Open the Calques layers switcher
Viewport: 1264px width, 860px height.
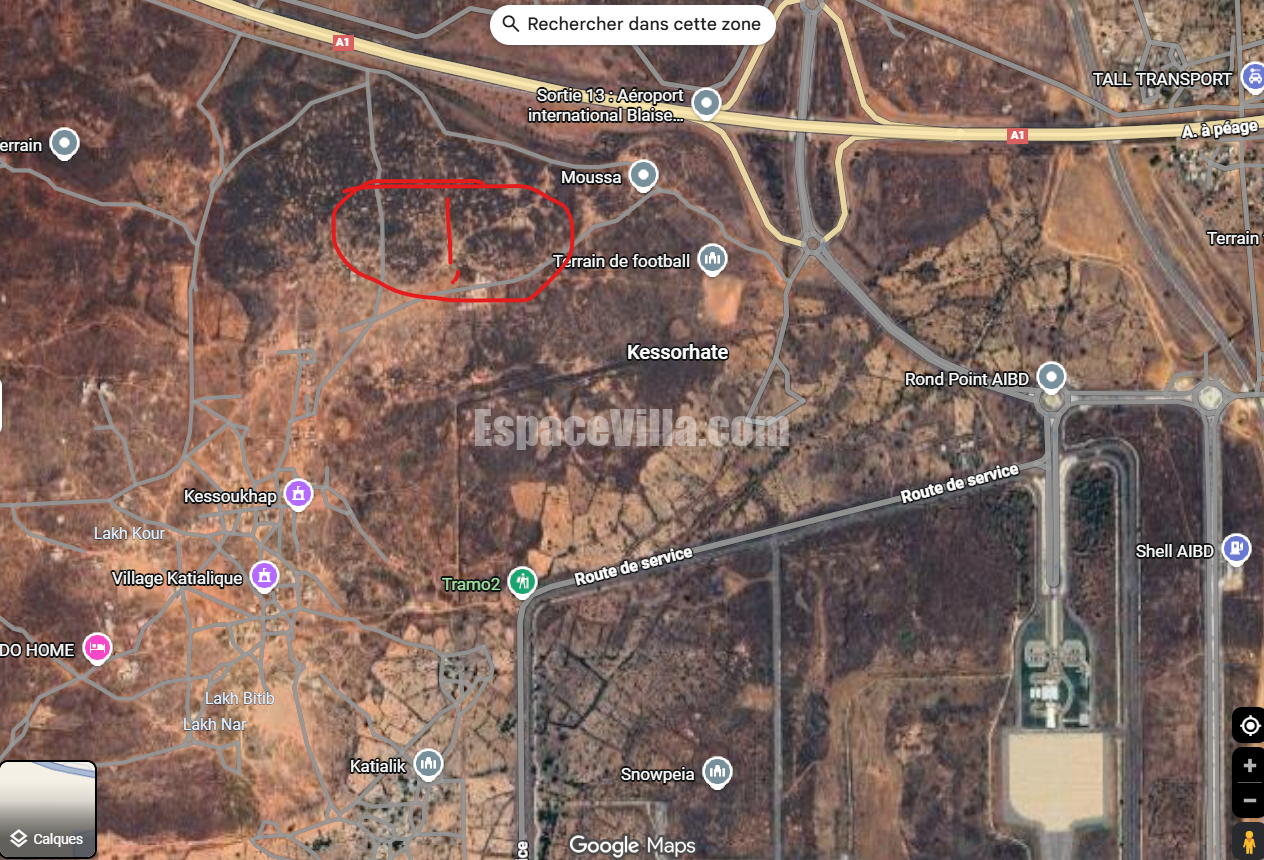tap(48, 811)
